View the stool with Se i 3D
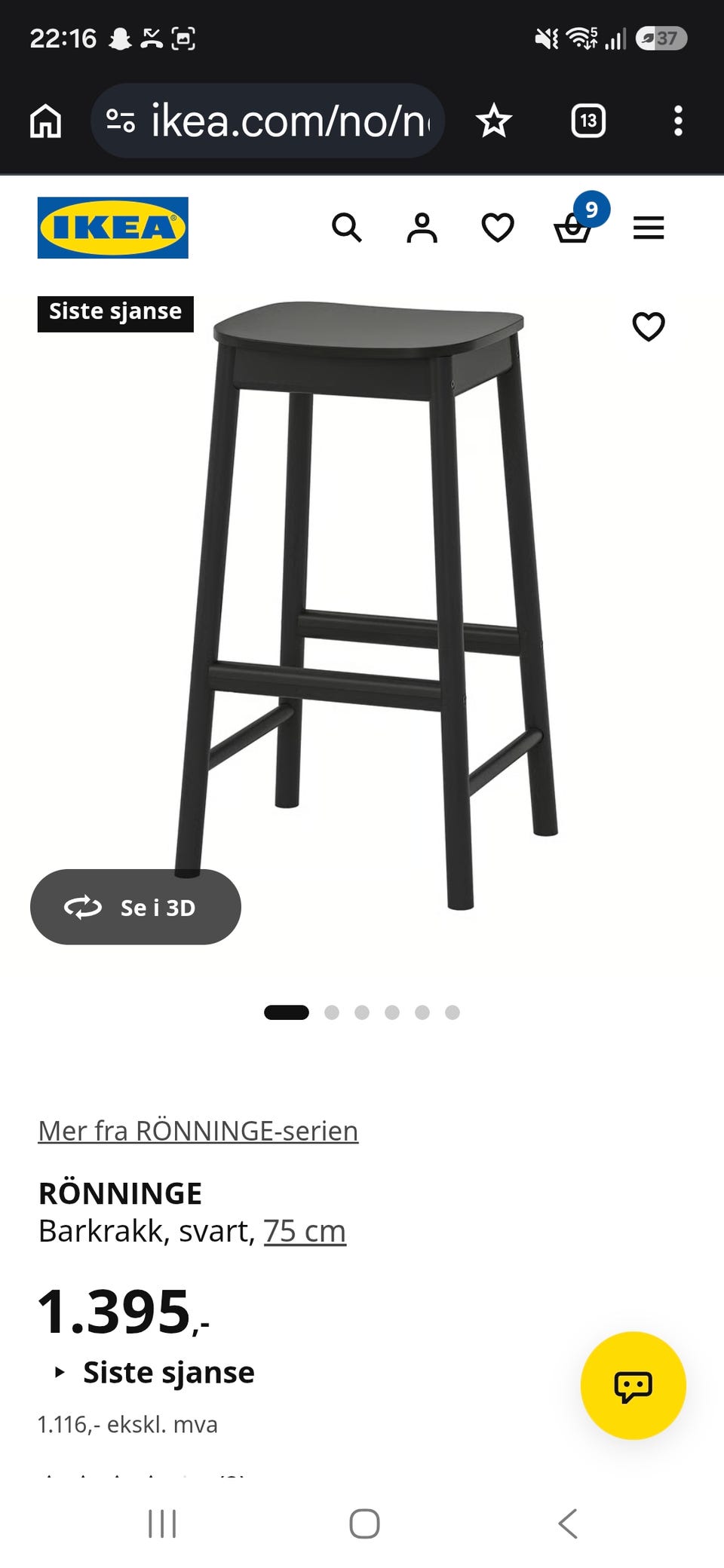724x1568 pixels. click(x=136, y=907)
